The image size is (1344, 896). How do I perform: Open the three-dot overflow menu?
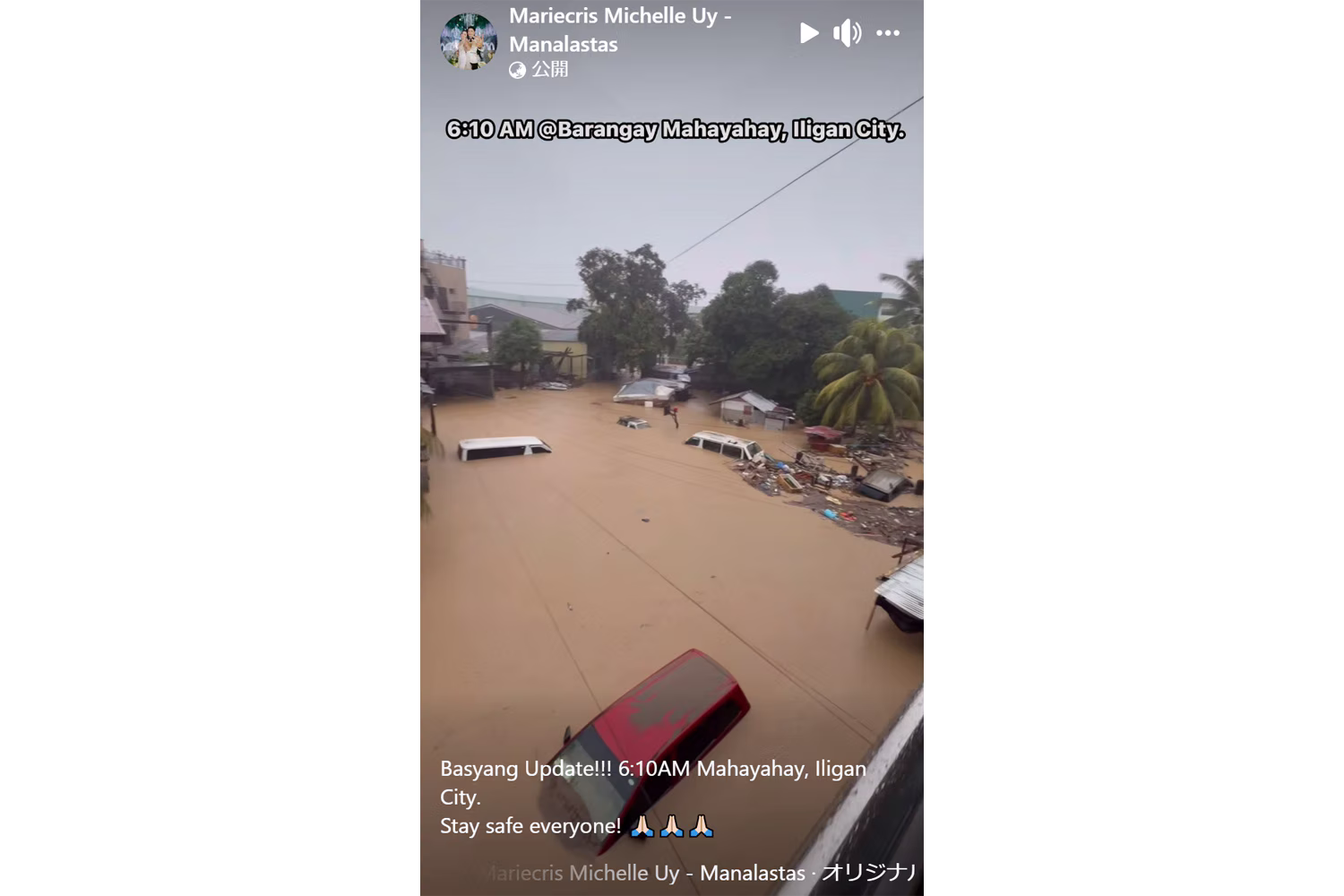tap(888, 33)
